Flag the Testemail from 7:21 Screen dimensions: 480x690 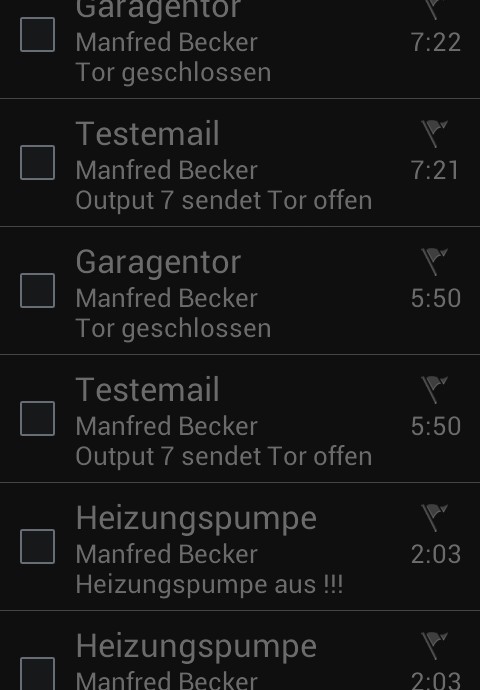tap(434, 133)
